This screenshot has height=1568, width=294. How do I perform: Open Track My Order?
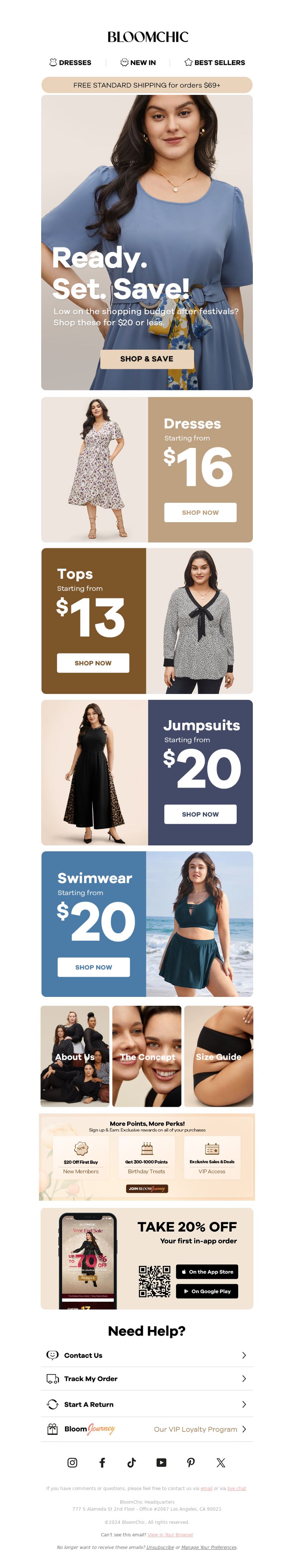(147, 1379)
